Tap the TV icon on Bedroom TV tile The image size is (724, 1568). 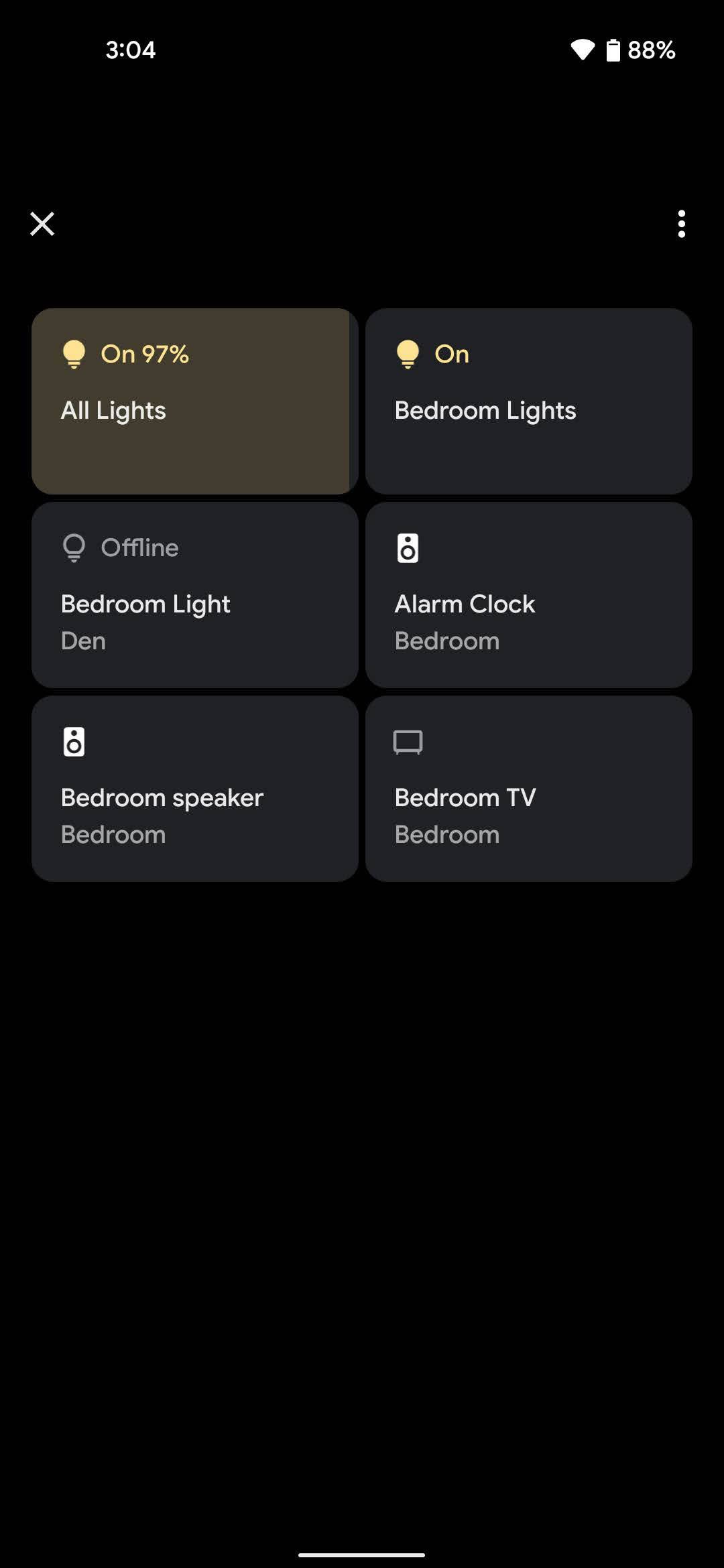coord(408,742)
